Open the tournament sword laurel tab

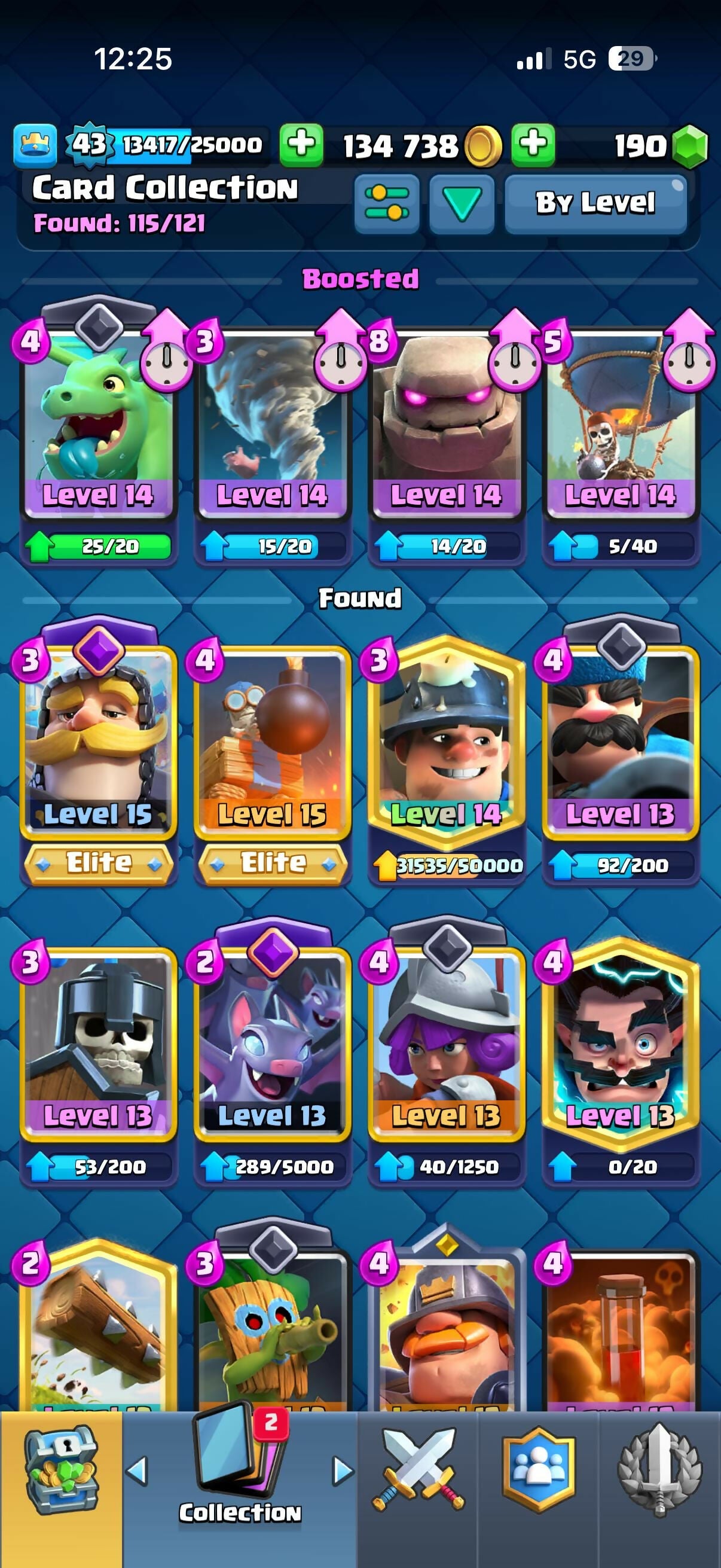[660, 1473]
